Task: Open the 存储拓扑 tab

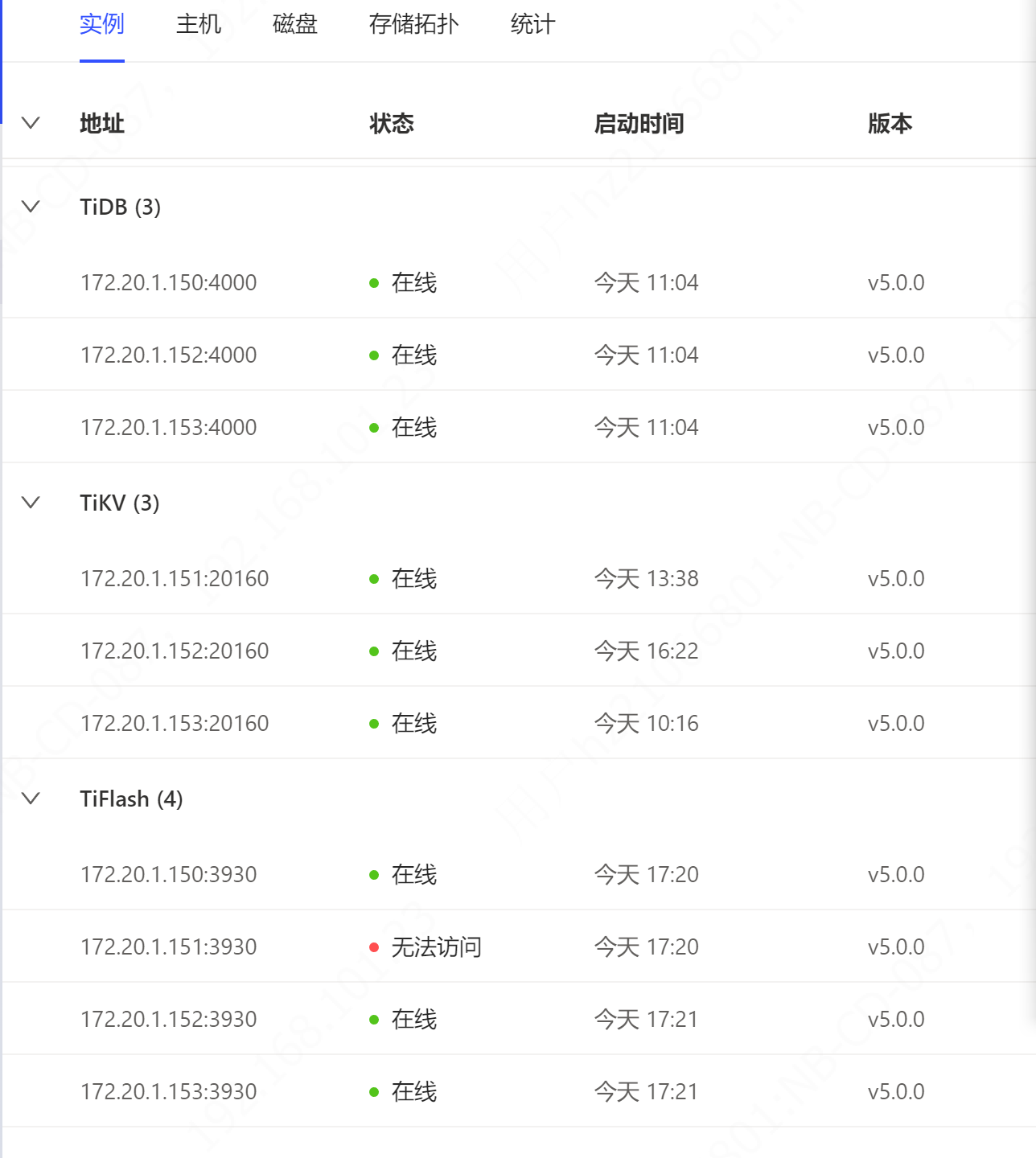Action: click(x=413, y=24)
